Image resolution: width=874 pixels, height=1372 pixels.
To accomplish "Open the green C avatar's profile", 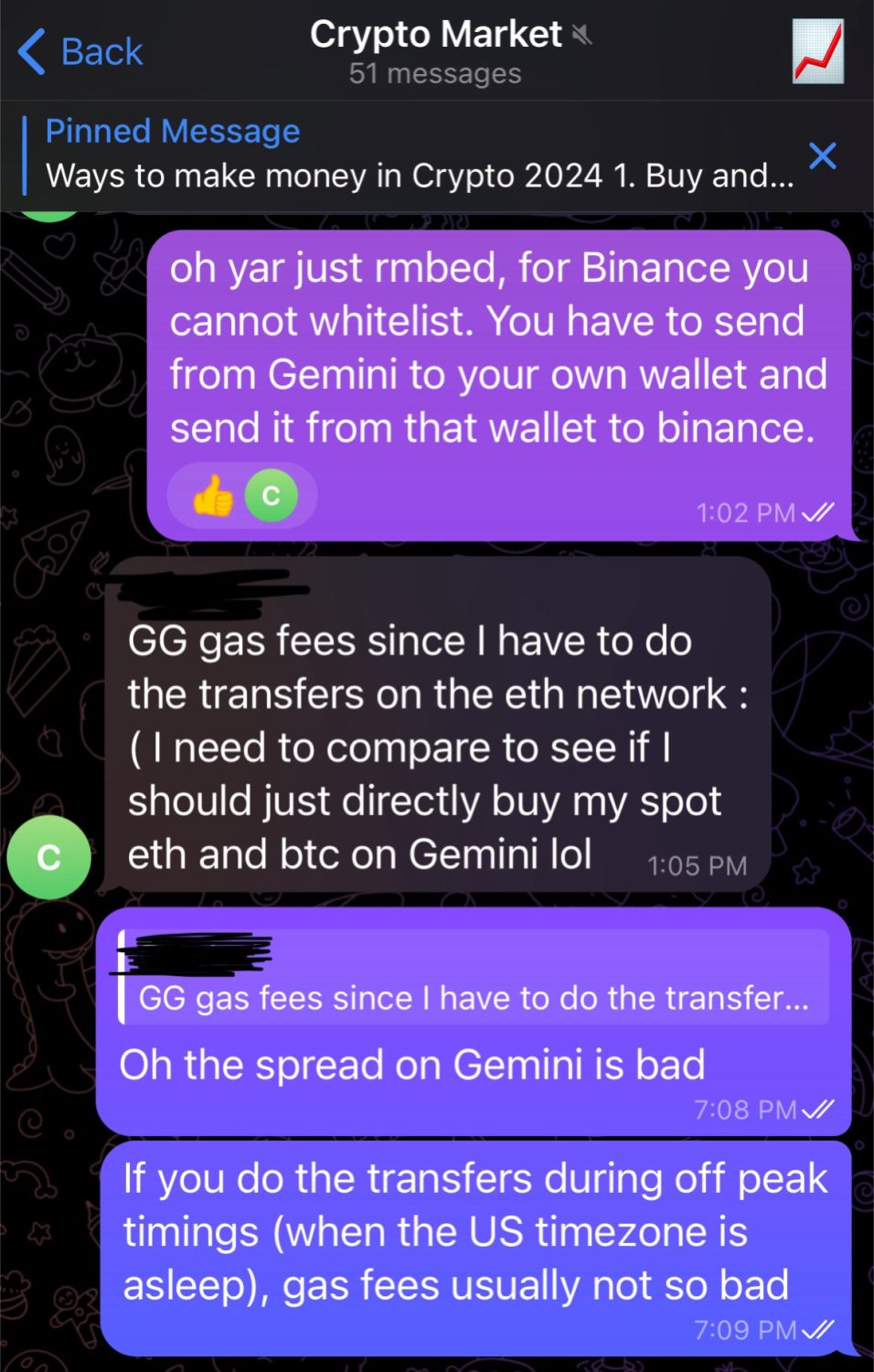I will click(48, 857).
